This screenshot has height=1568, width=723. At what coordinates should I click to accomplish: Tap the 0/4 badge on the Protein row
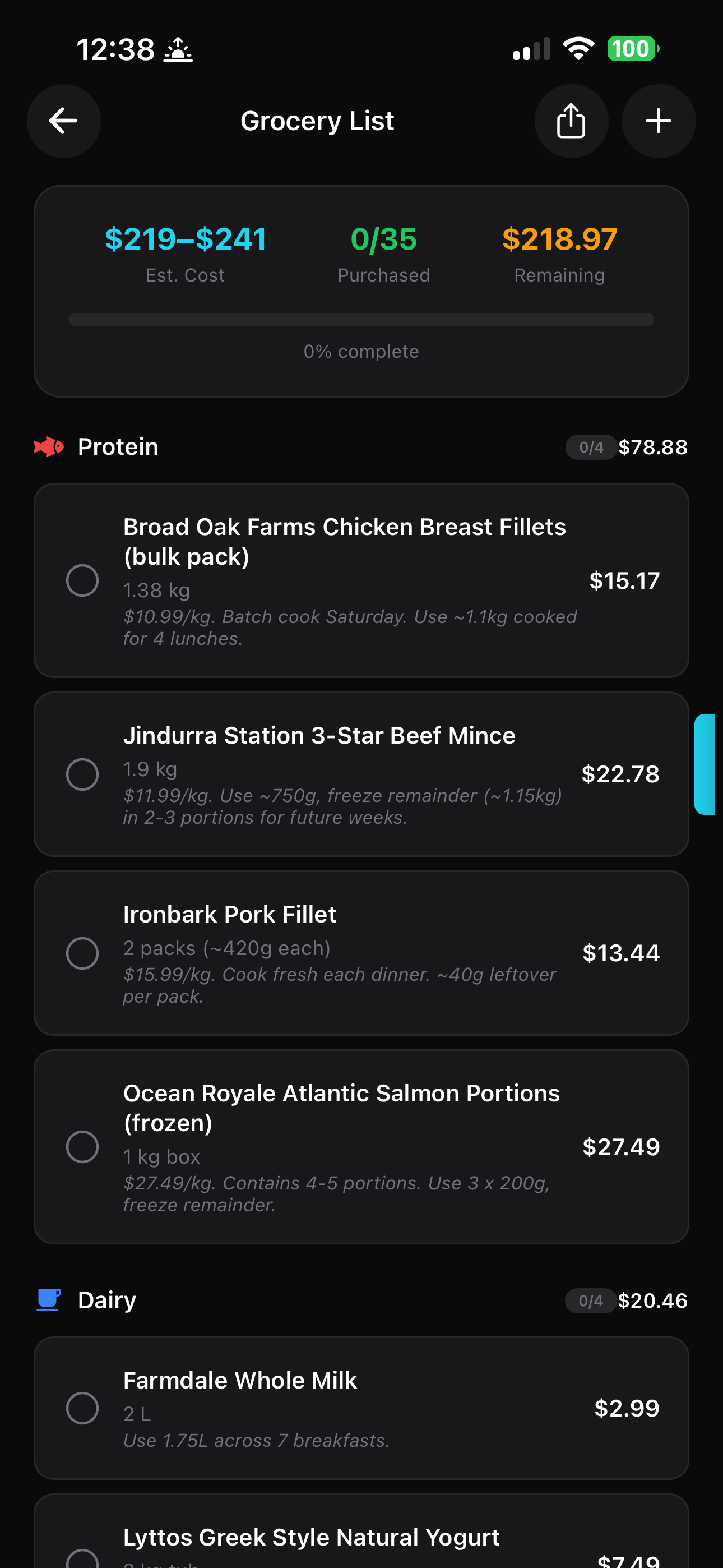pyautogui.click(x=590, y=447)
